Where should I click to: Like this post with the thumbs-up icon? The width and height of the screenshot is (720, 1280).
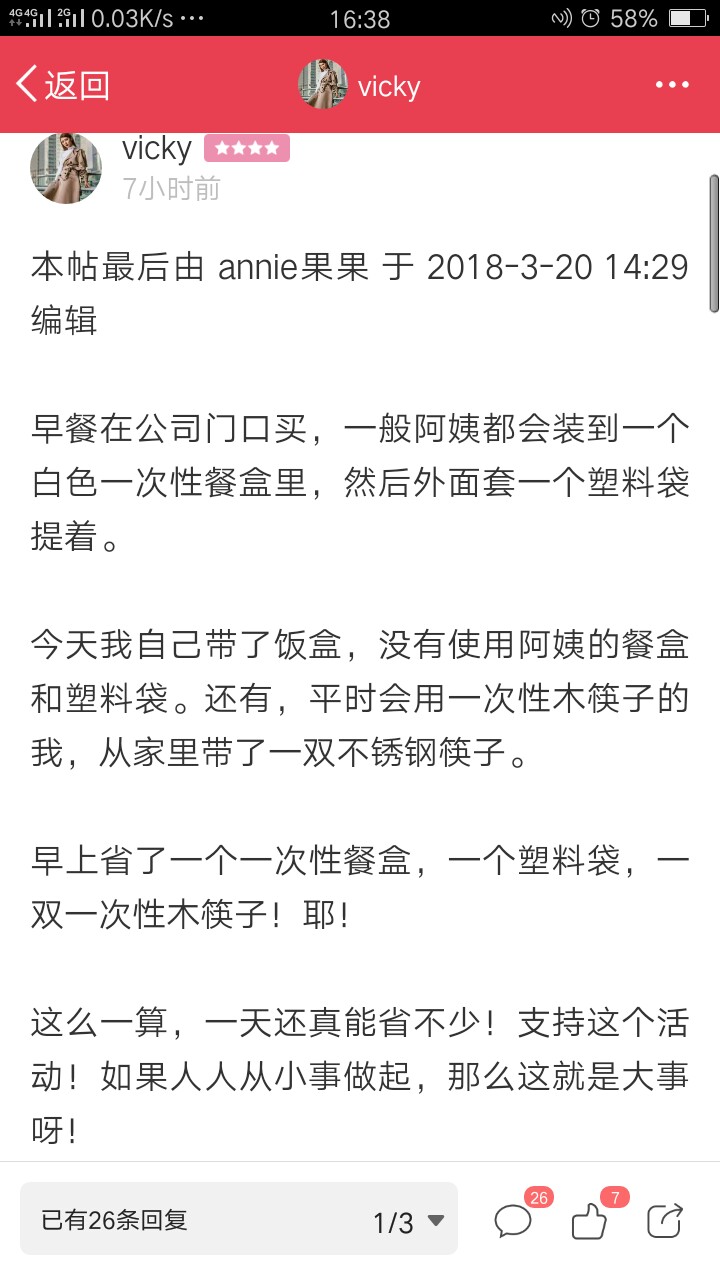point(590,1220)
